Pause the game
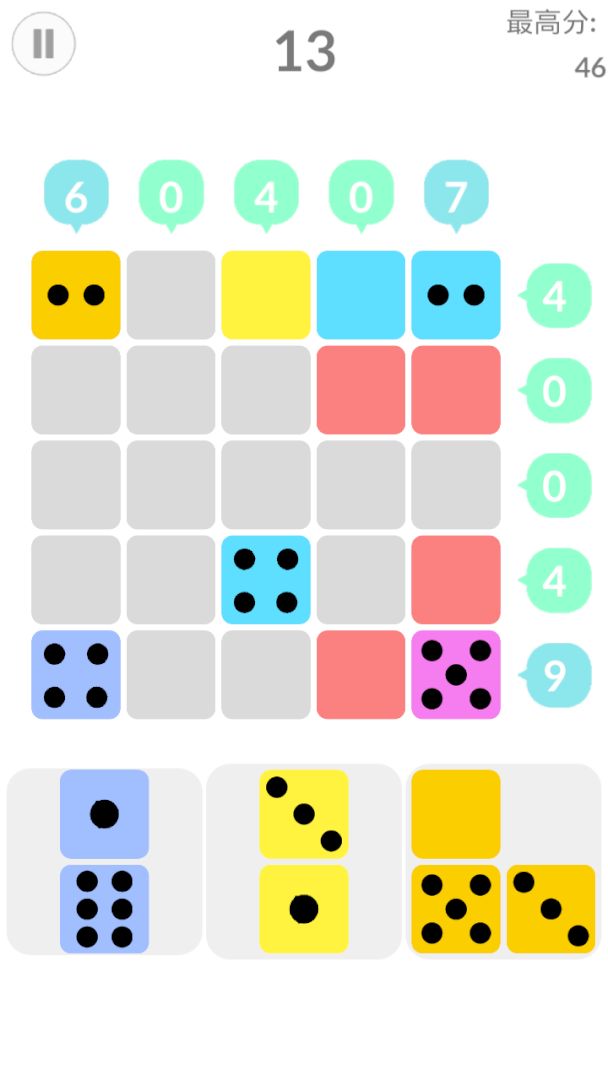Viewport: 608px width, 1080px height. click(x=43, y=44)
